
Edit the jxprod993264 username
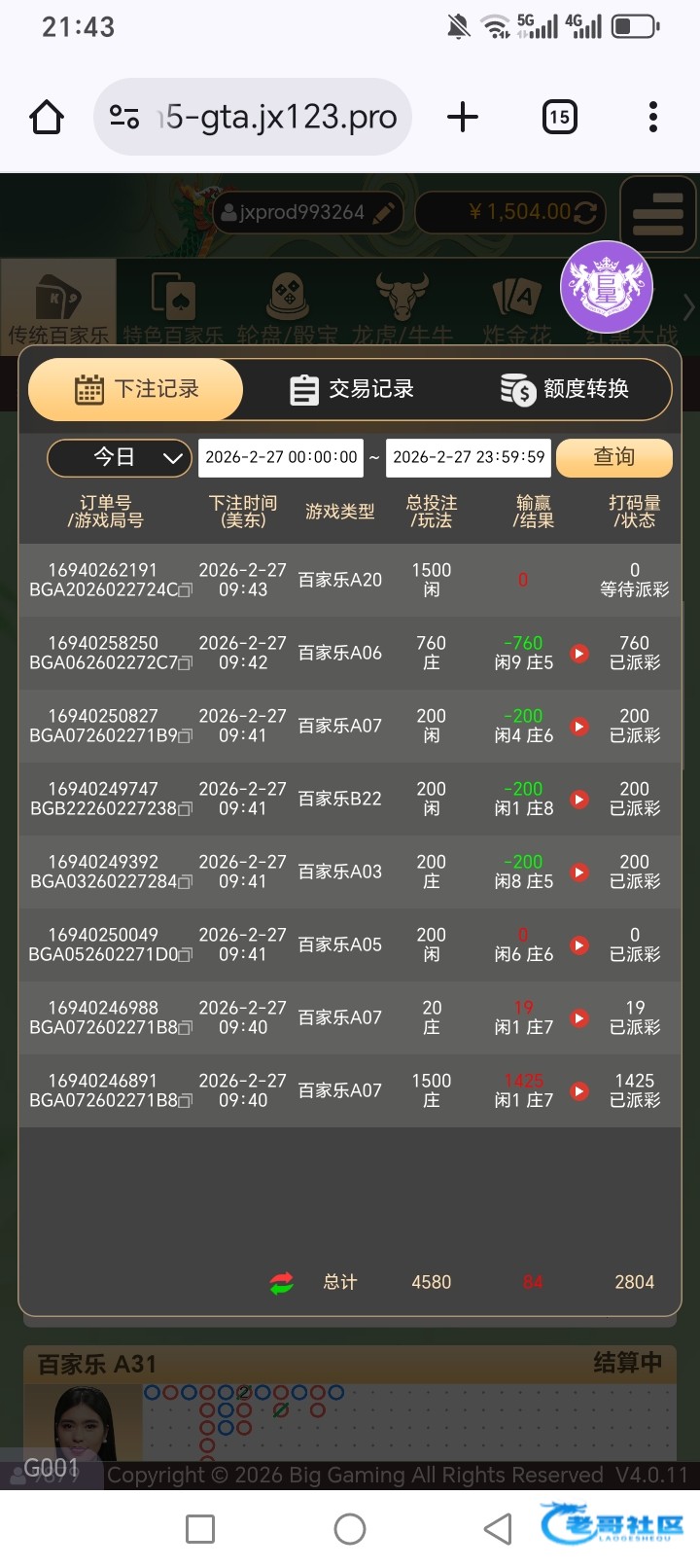[x=384, y=212]
